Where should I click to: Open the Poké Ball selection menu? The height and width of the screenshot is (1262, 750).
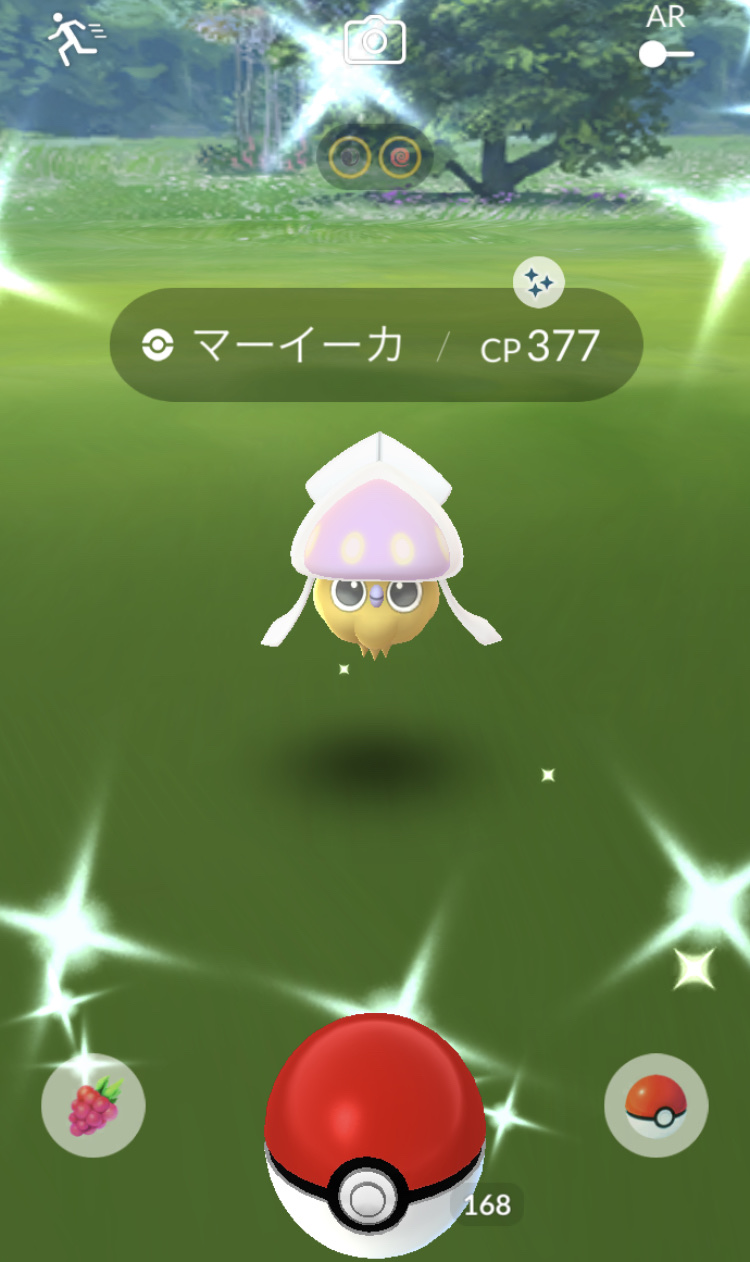tap(656, 1105)
